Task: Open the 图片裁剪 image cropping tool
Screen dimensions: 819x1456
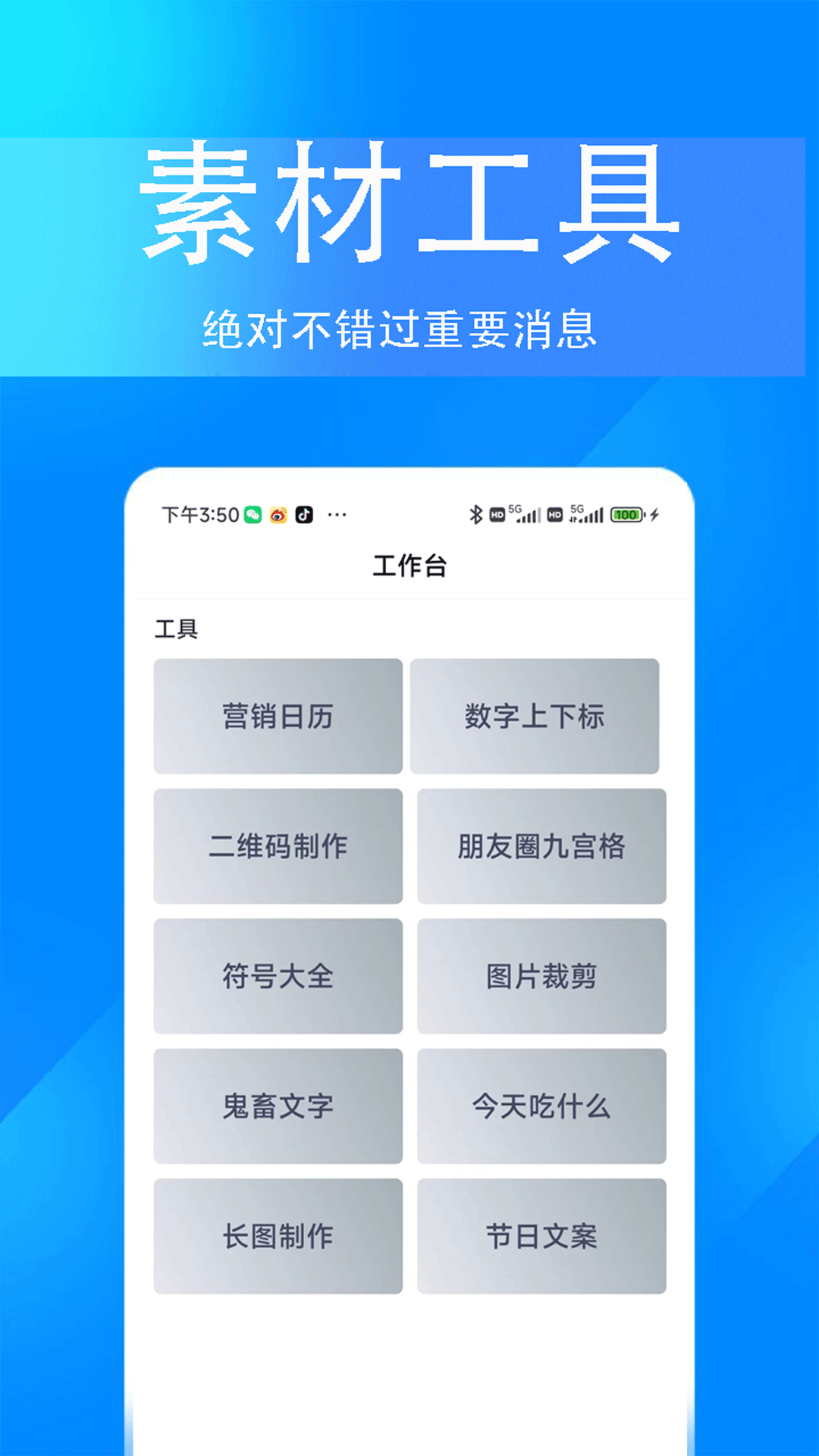Action: [x=540, y=977]
